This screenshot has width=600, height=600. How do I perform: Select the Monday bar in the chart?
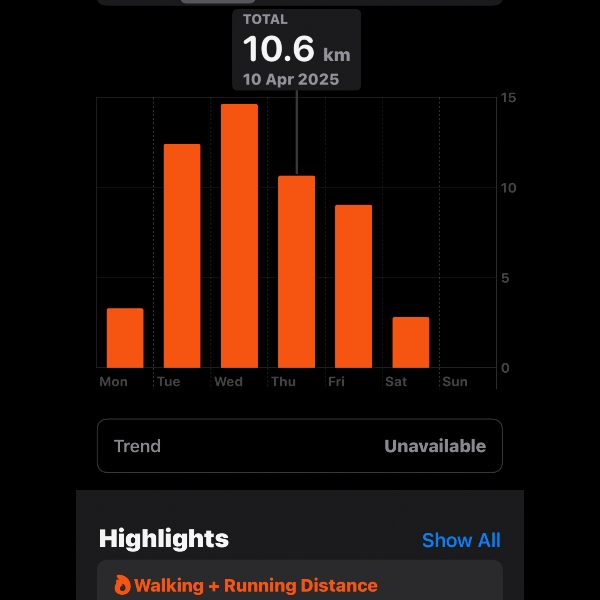pos(125,338)
